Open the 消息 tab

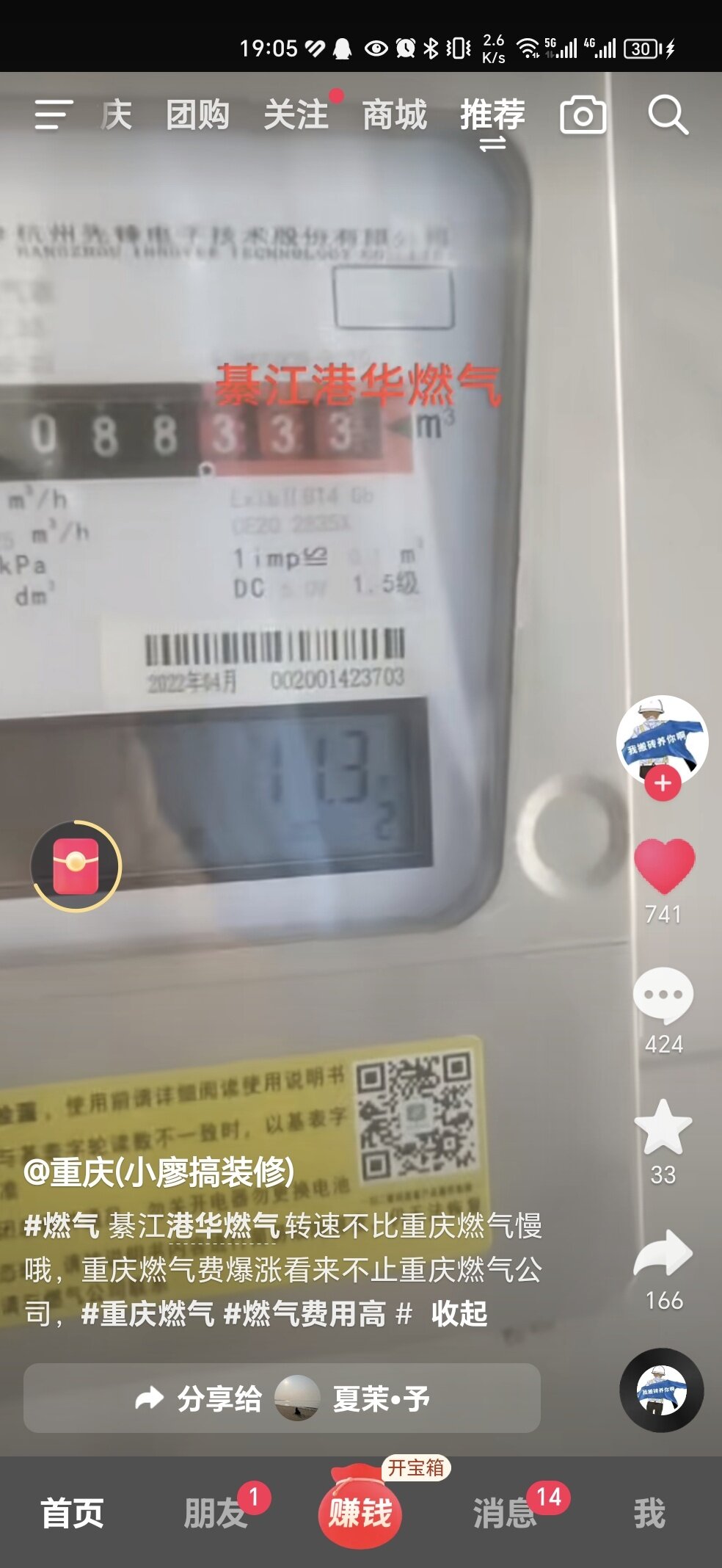504,1513
